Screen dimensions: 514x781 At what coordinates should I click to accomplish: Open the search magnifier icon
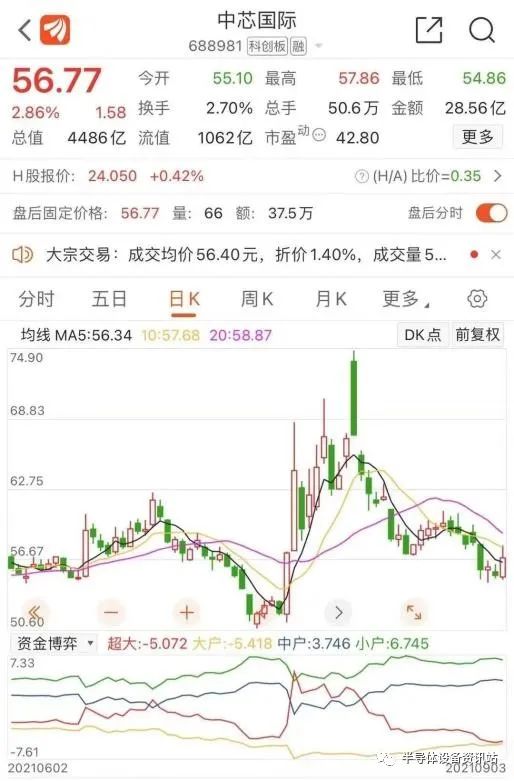coord(482,30)
